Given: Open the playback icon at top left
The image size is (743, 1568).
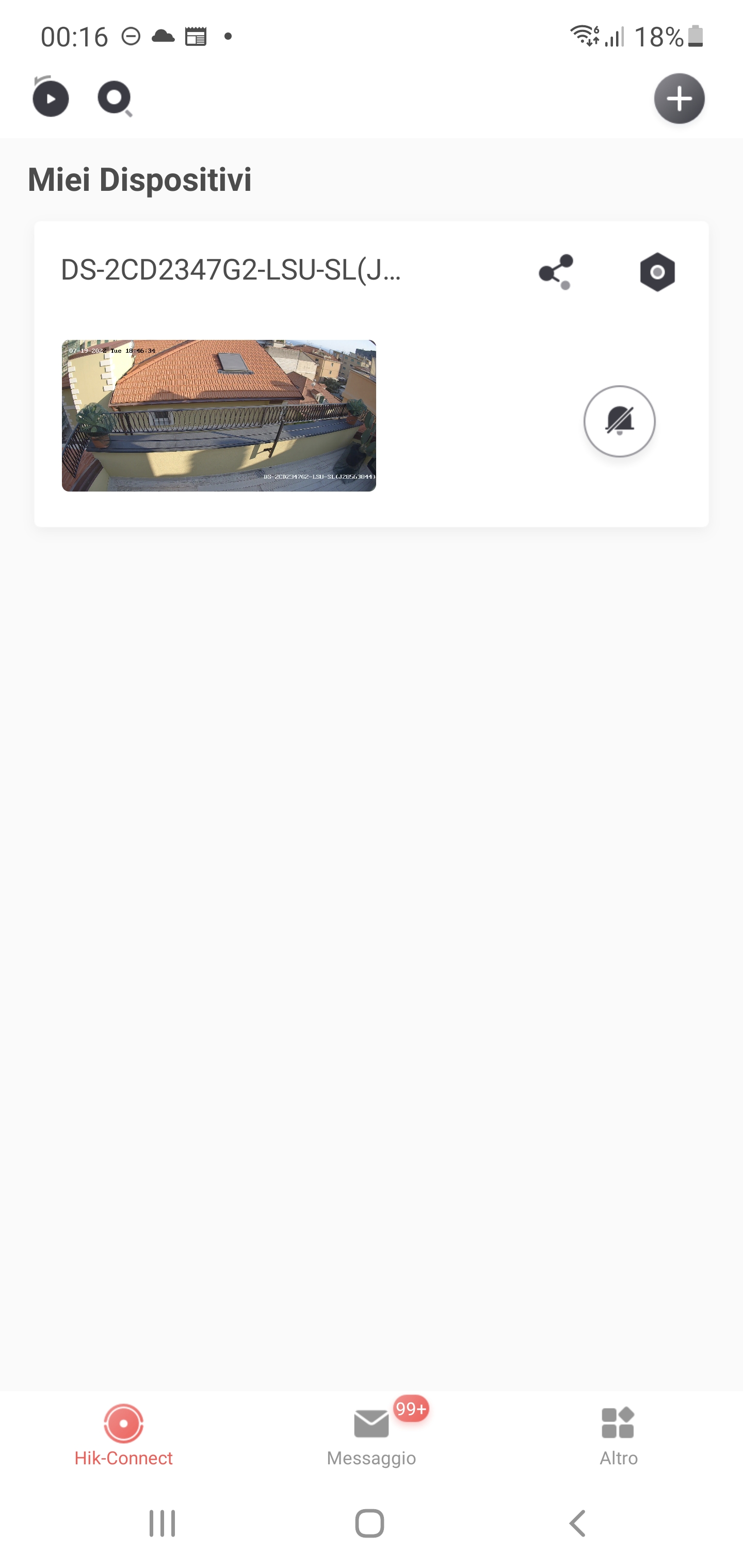Looking at the screenshot, I should 50,99.
